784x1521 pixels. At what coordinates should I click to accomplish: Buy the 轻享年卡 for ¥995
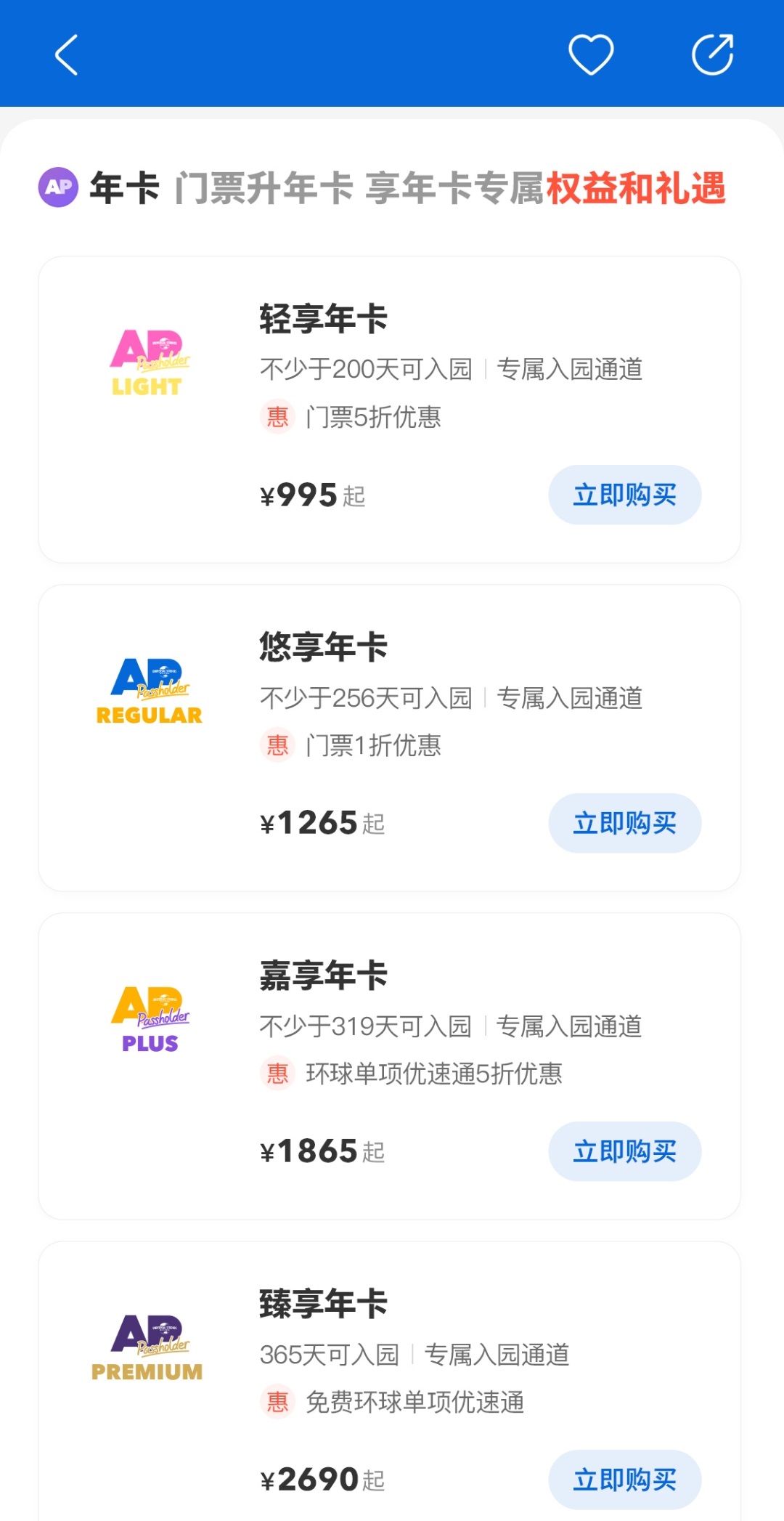[624, 495]
